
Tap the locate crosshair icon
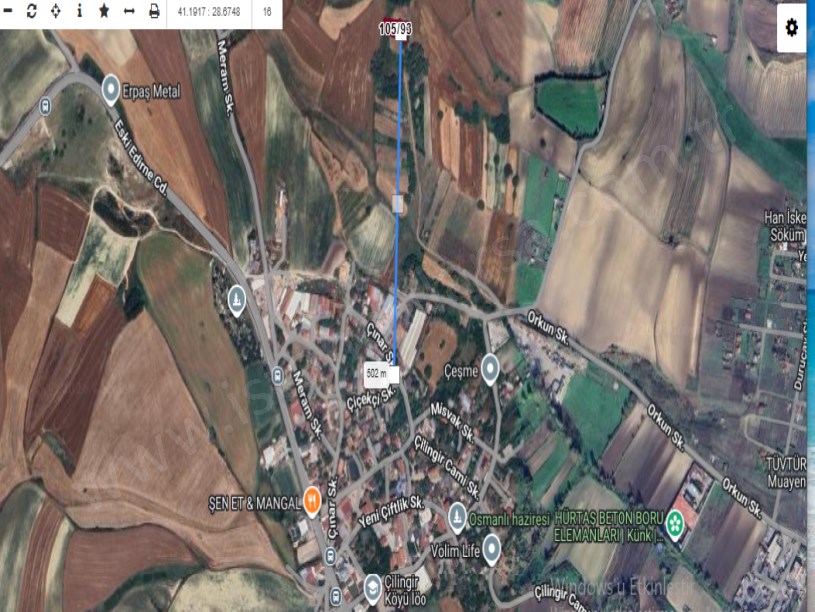click(55, 12)
